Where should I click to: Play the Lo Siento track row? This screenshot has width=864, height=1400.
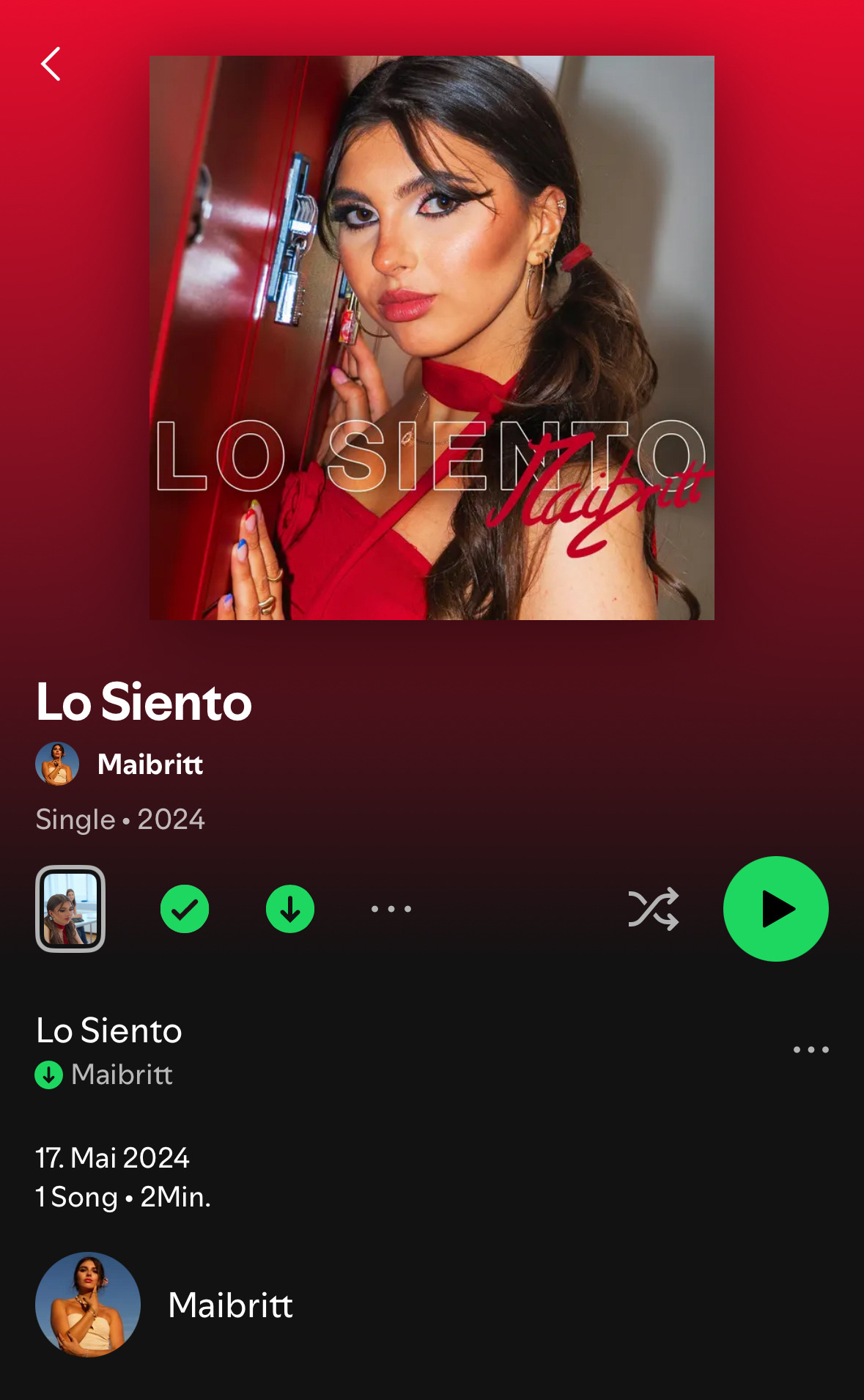tap(293, 1050)
